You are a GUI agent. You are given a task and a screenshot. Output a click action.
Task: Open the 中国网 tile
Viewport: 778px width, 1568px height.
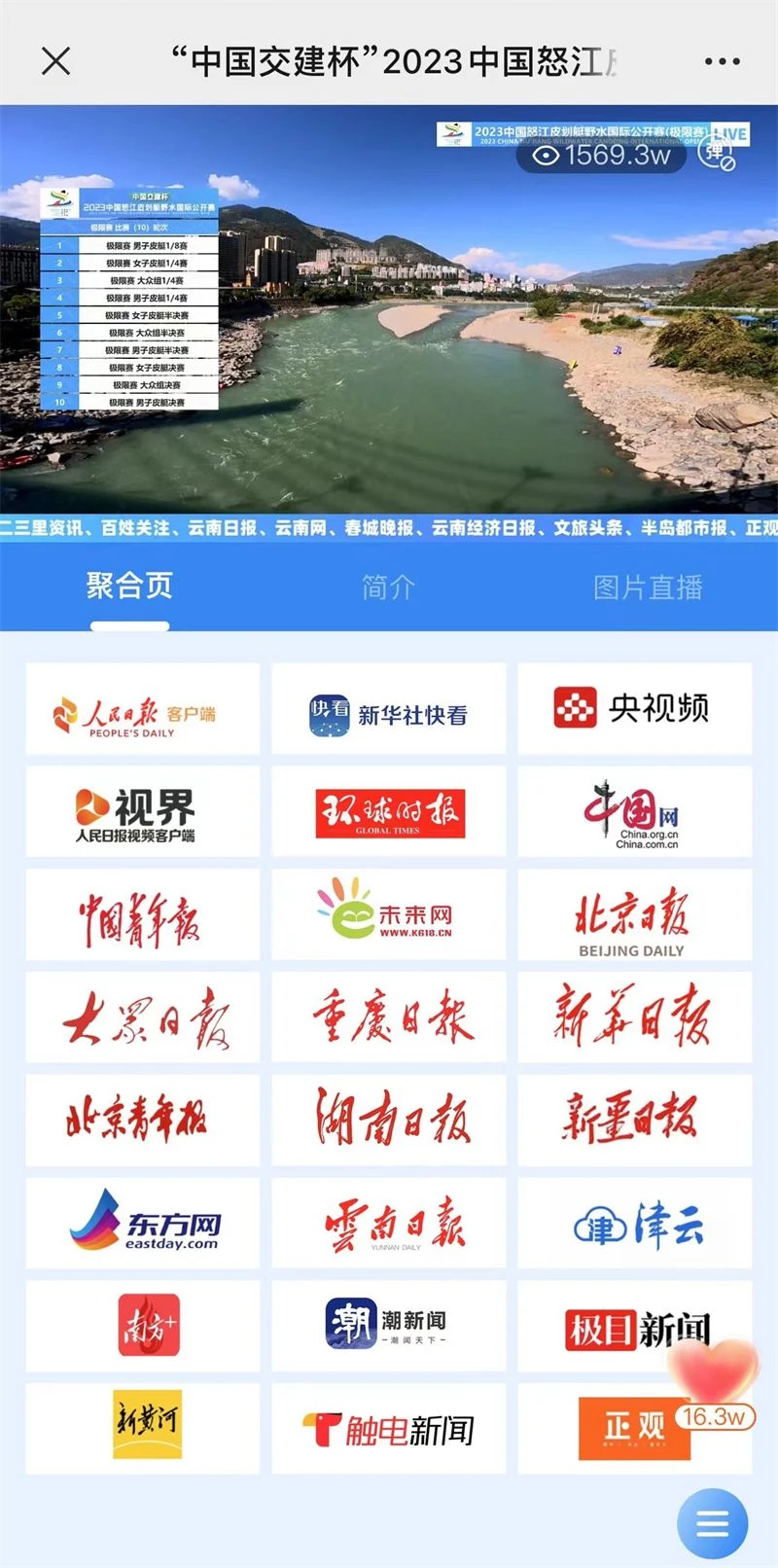[x=635, y=812]
